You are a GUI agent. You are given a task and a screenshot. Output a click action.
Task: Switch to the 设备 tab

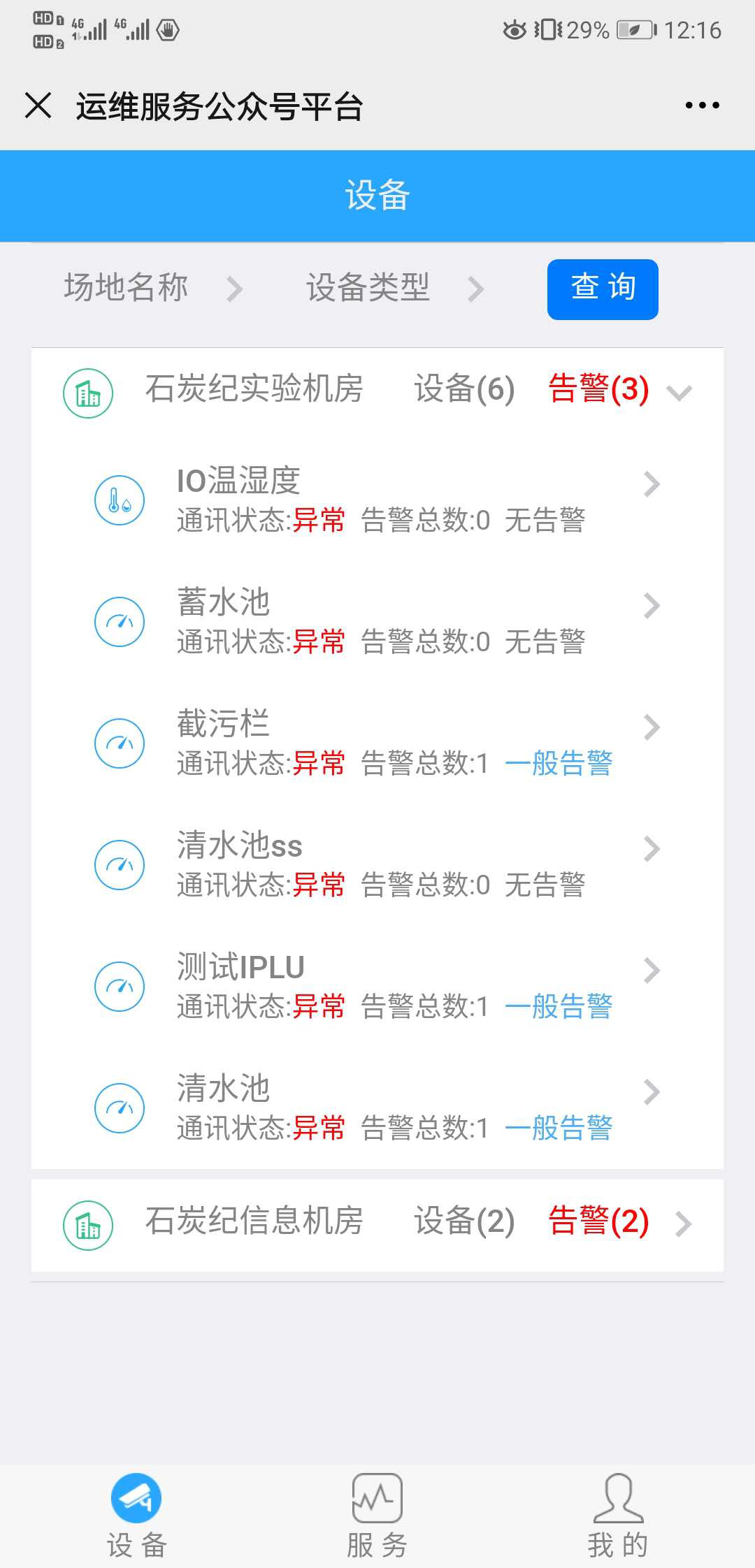(136, 1516)
